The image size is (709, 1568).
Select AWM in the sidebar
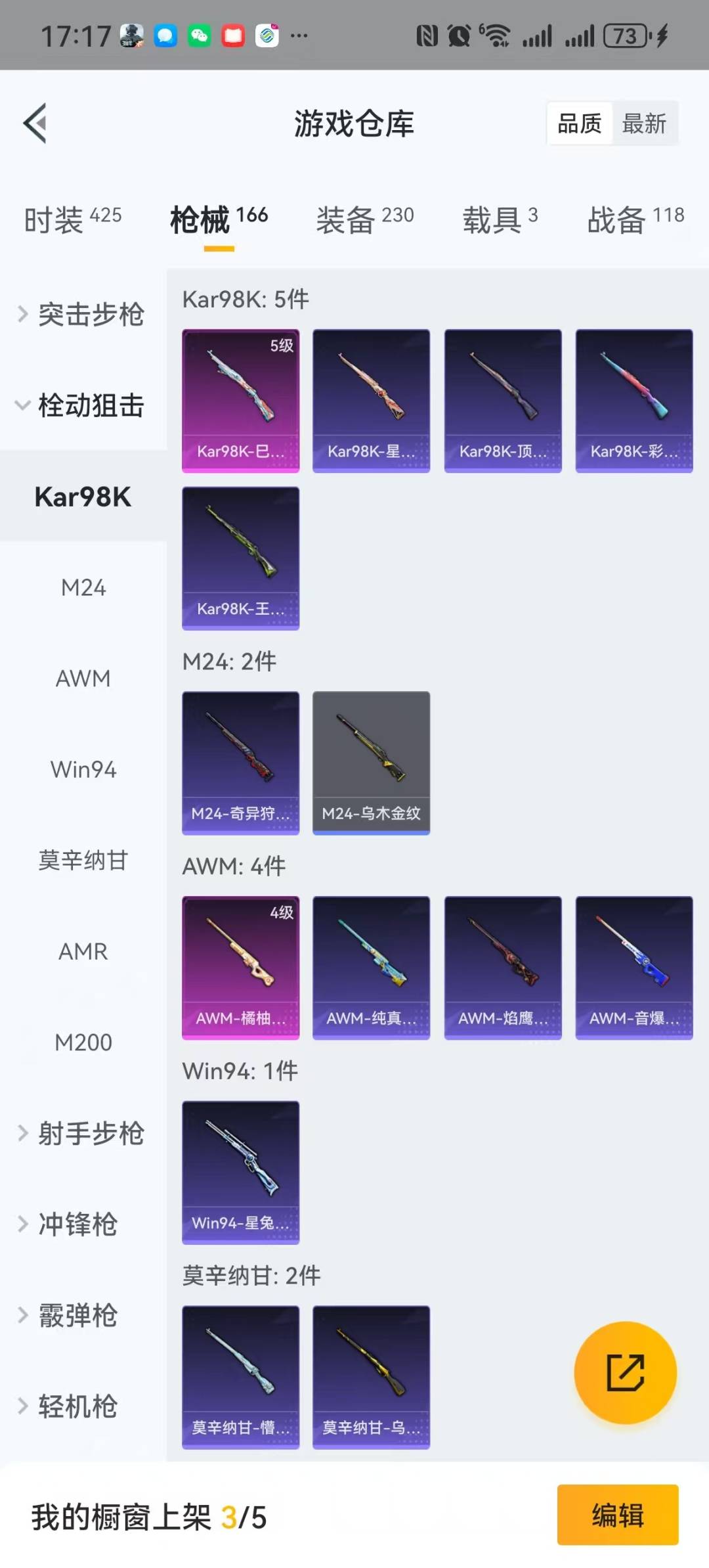click(x=83, y=679)
